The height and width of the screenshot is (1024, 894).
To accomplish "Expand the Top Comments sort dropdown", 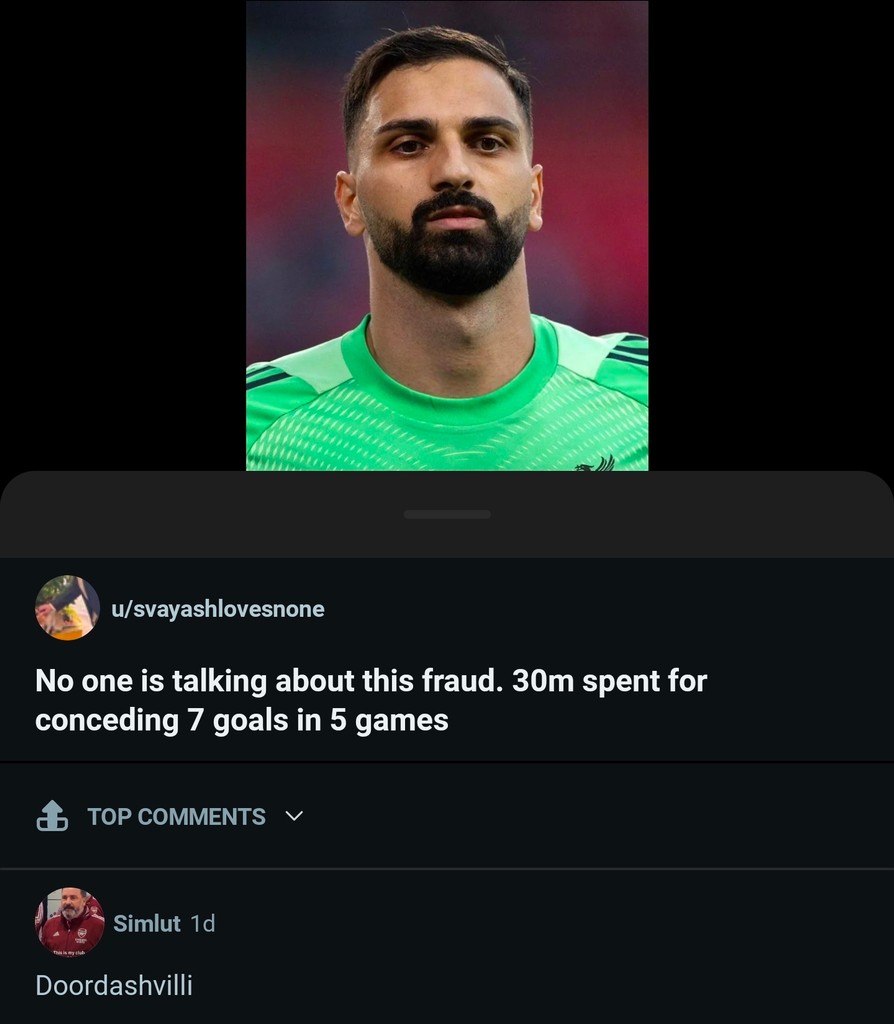I will [x=293, y=816].
